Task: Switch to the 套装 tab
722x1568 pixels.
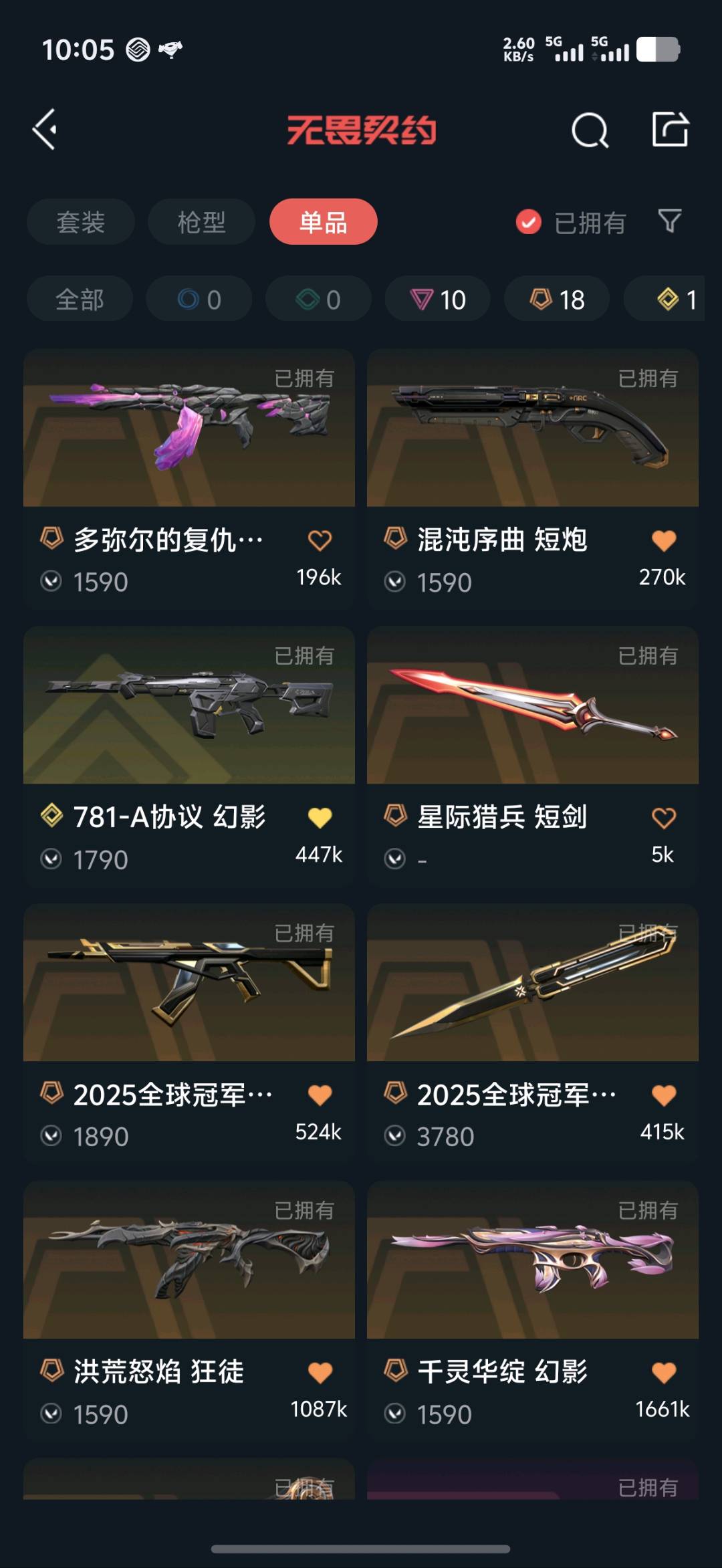Action: click(80, 222)
